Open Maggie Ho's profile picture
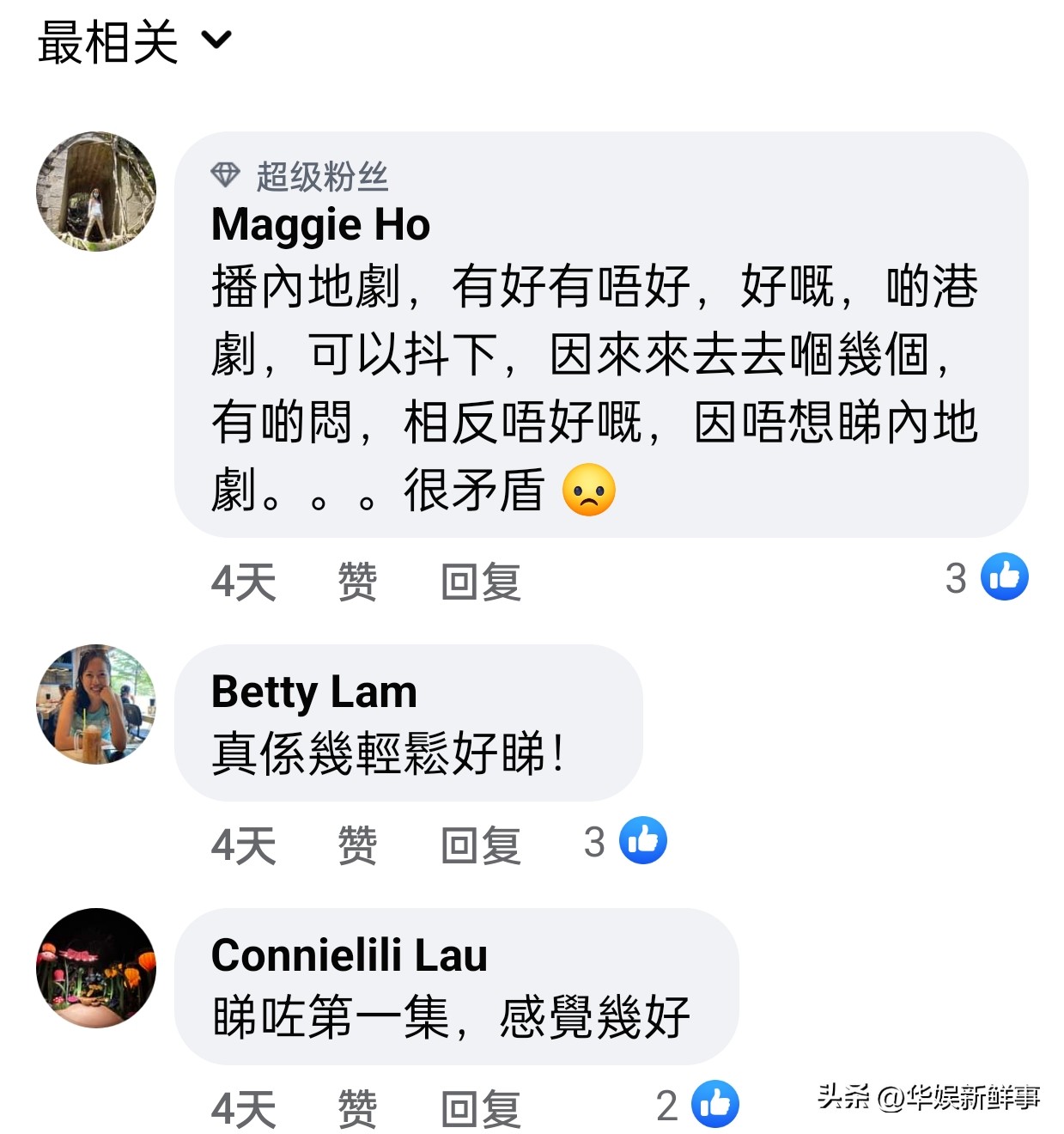Image resolution: width=1064 pixels, height=1134 pixels. click(95, 191)
